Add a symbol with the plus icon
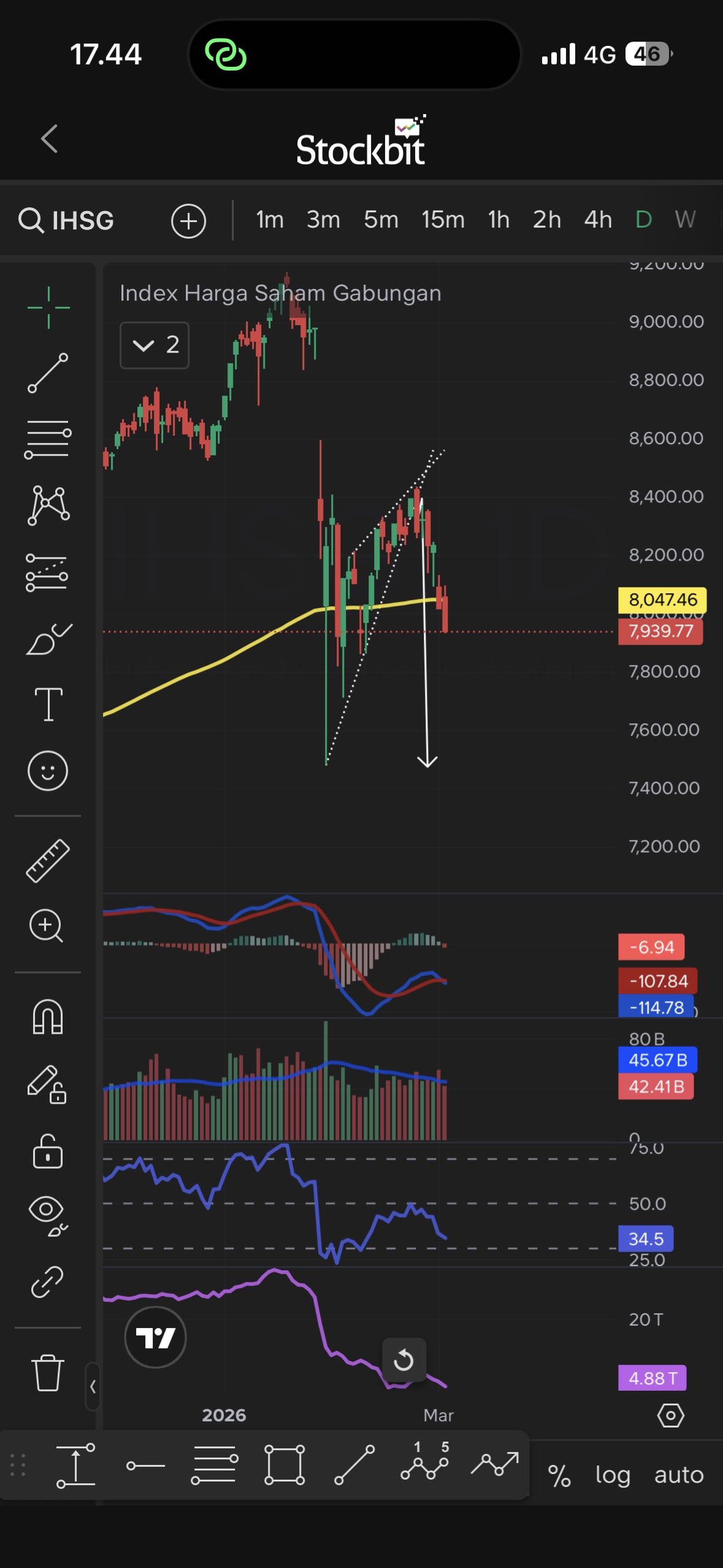 pos(188,221)
